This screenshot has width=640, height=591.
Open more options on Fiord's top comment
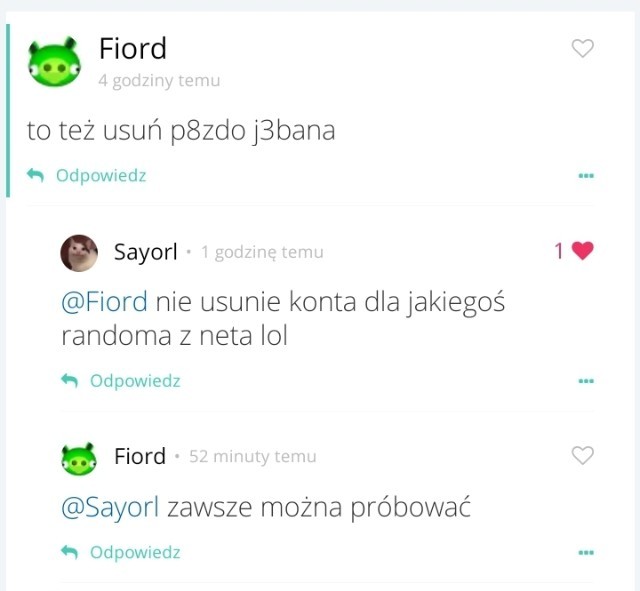pyautogui.click(x=586, y=176)
